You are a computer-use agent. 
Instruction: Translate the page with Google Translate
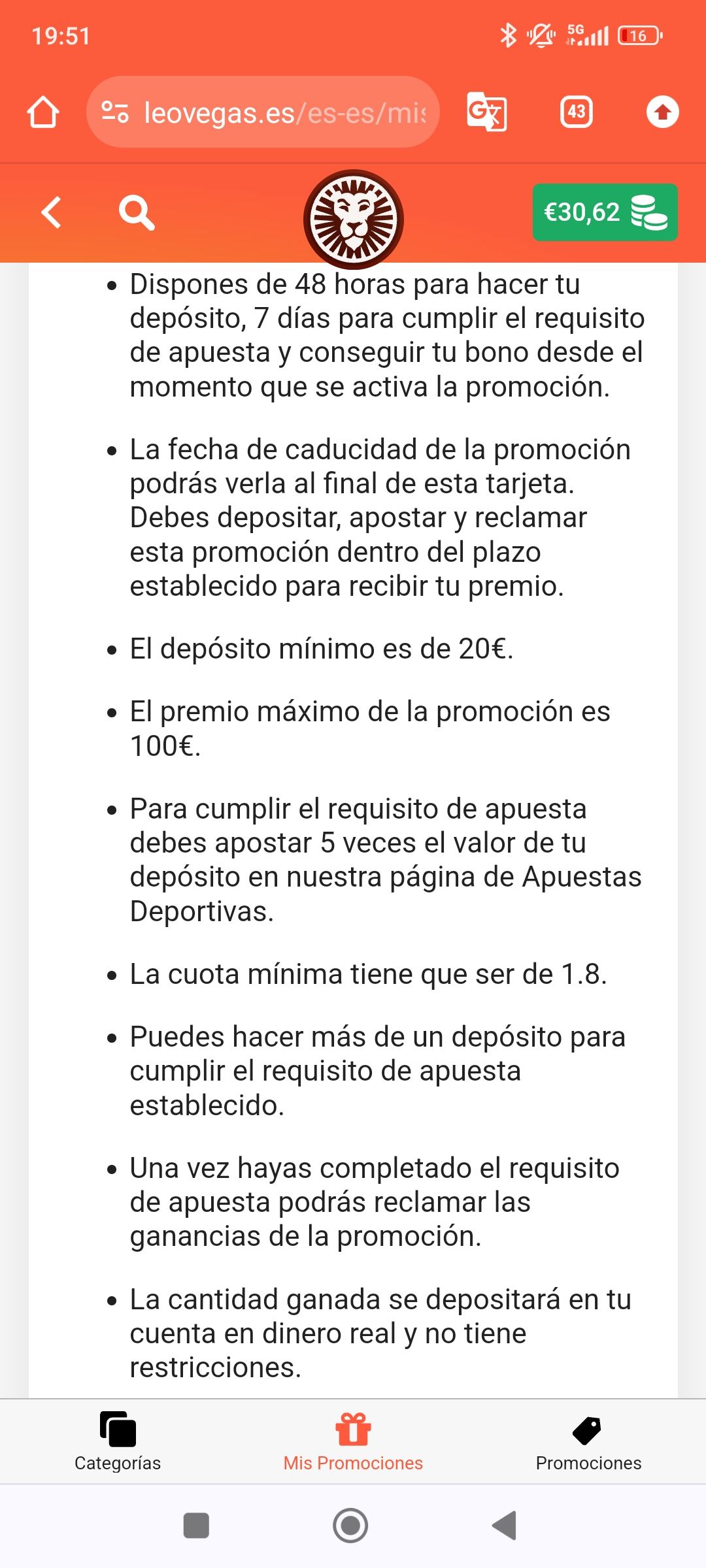pos(487,112)
